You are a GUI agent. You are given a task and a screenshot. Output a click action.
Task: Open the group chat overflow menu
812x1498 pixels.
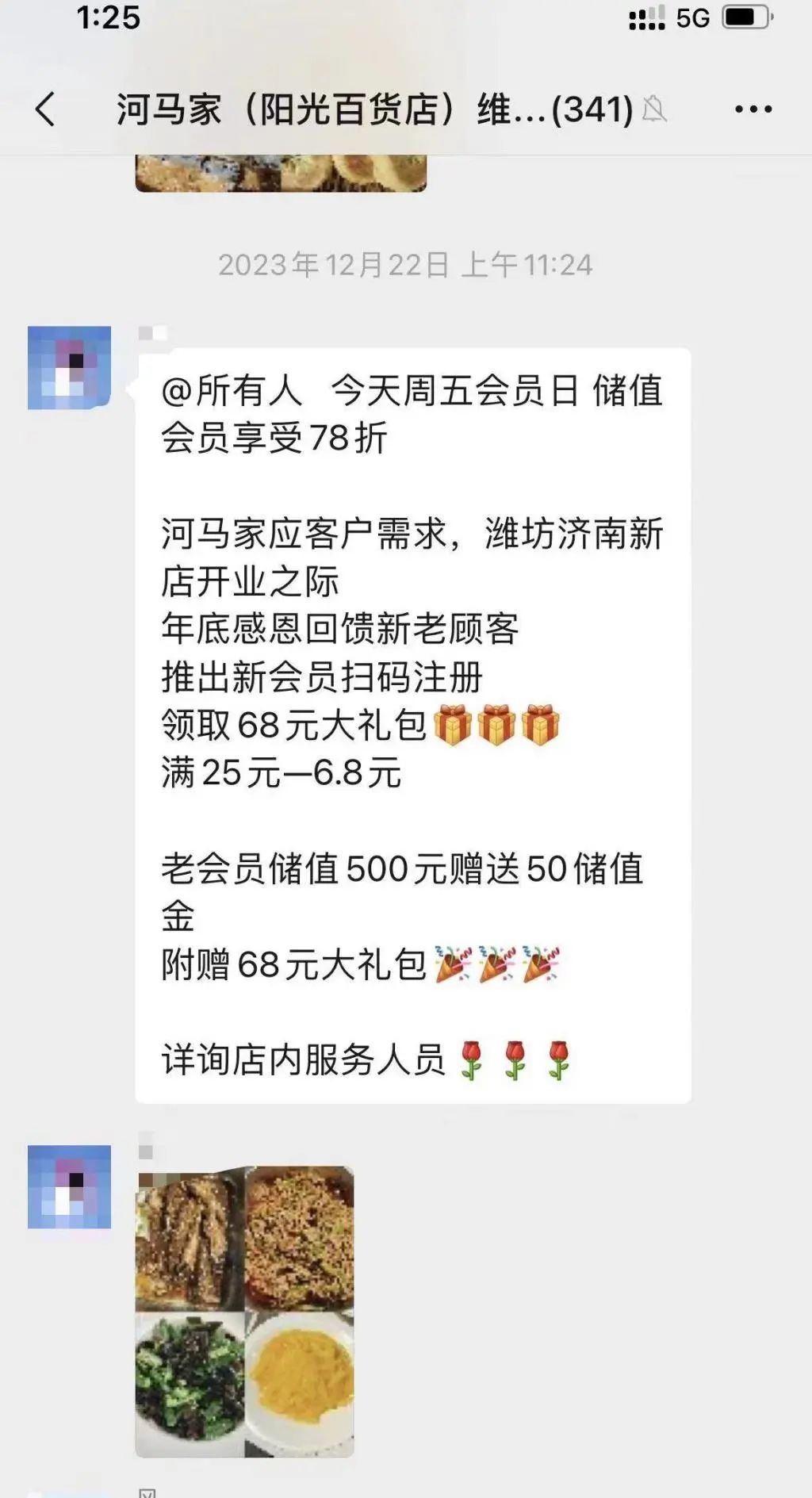coord(753,109)
